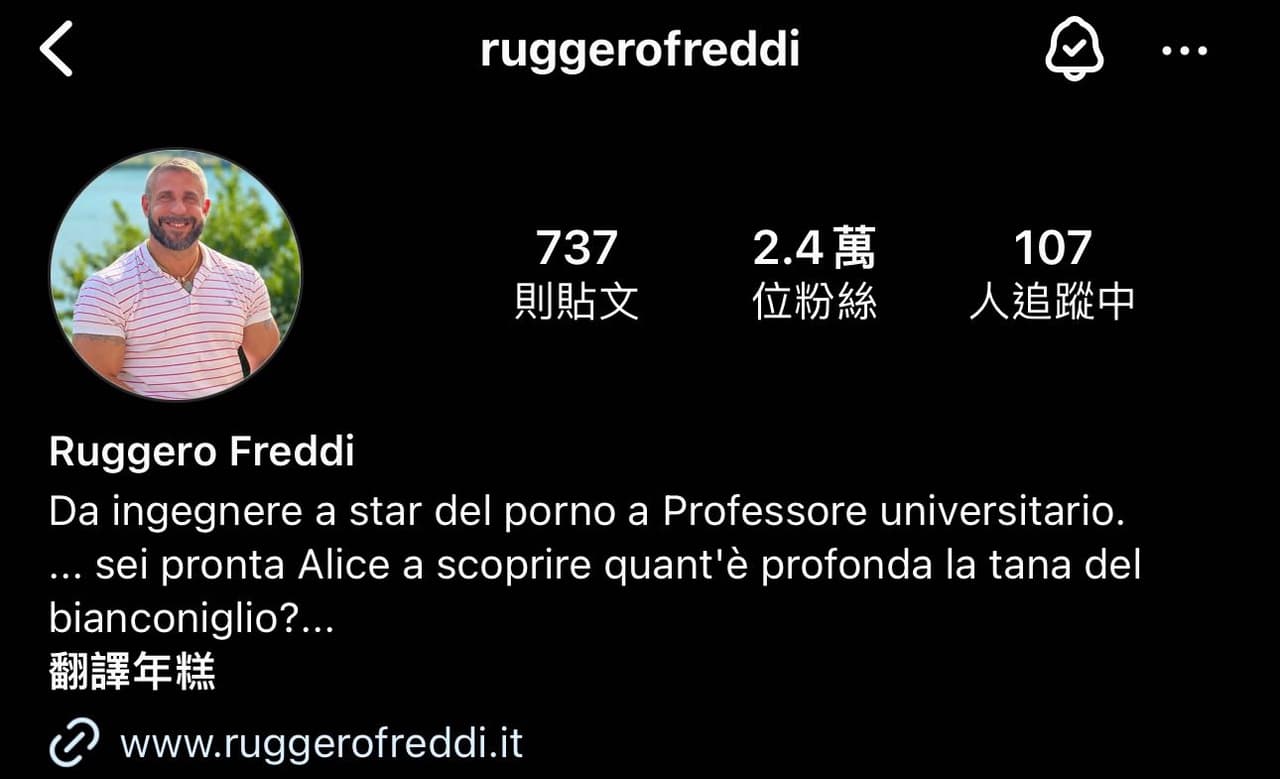View the 2.4萬 followers list
Screen dimensions: 1280x779
[x=814, y=274]
